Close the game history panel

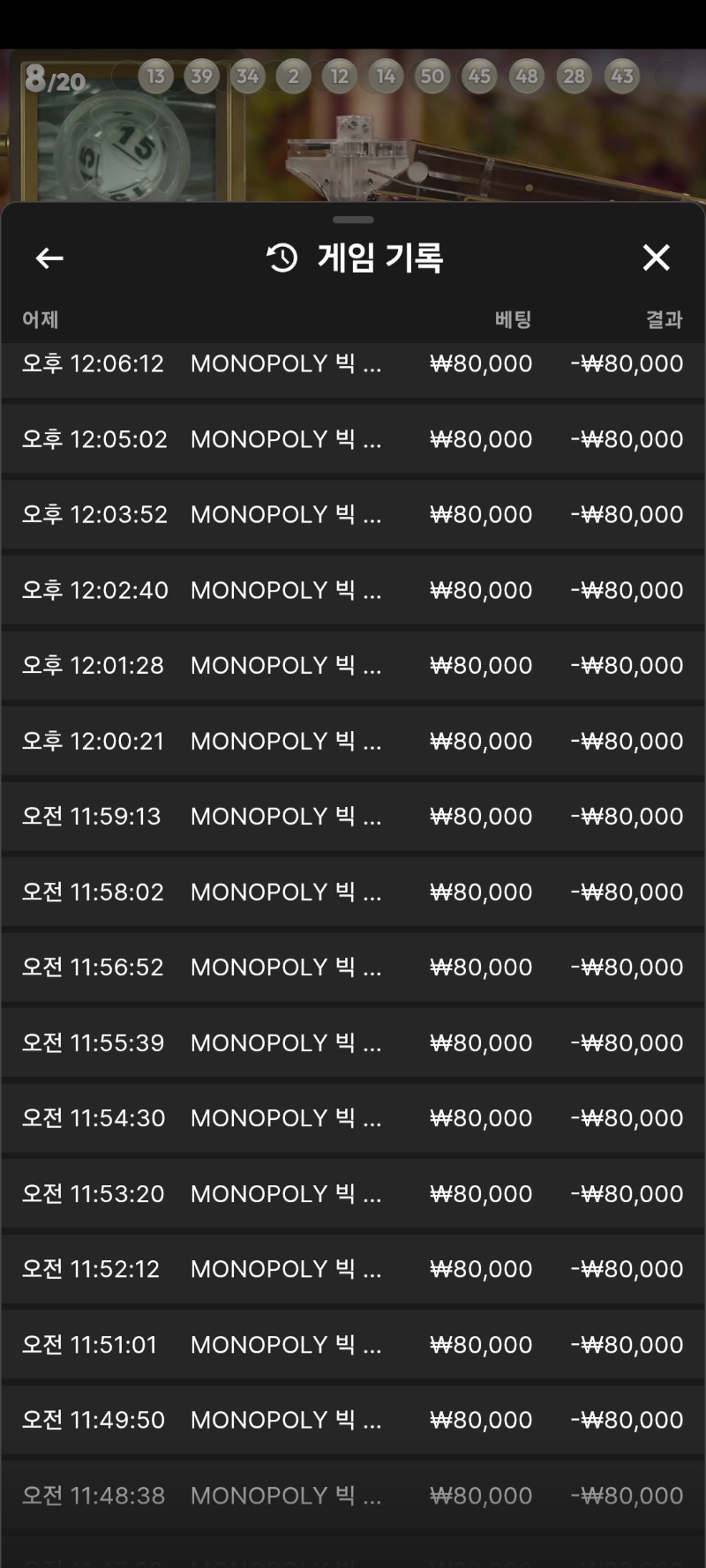tap(656, 258)
